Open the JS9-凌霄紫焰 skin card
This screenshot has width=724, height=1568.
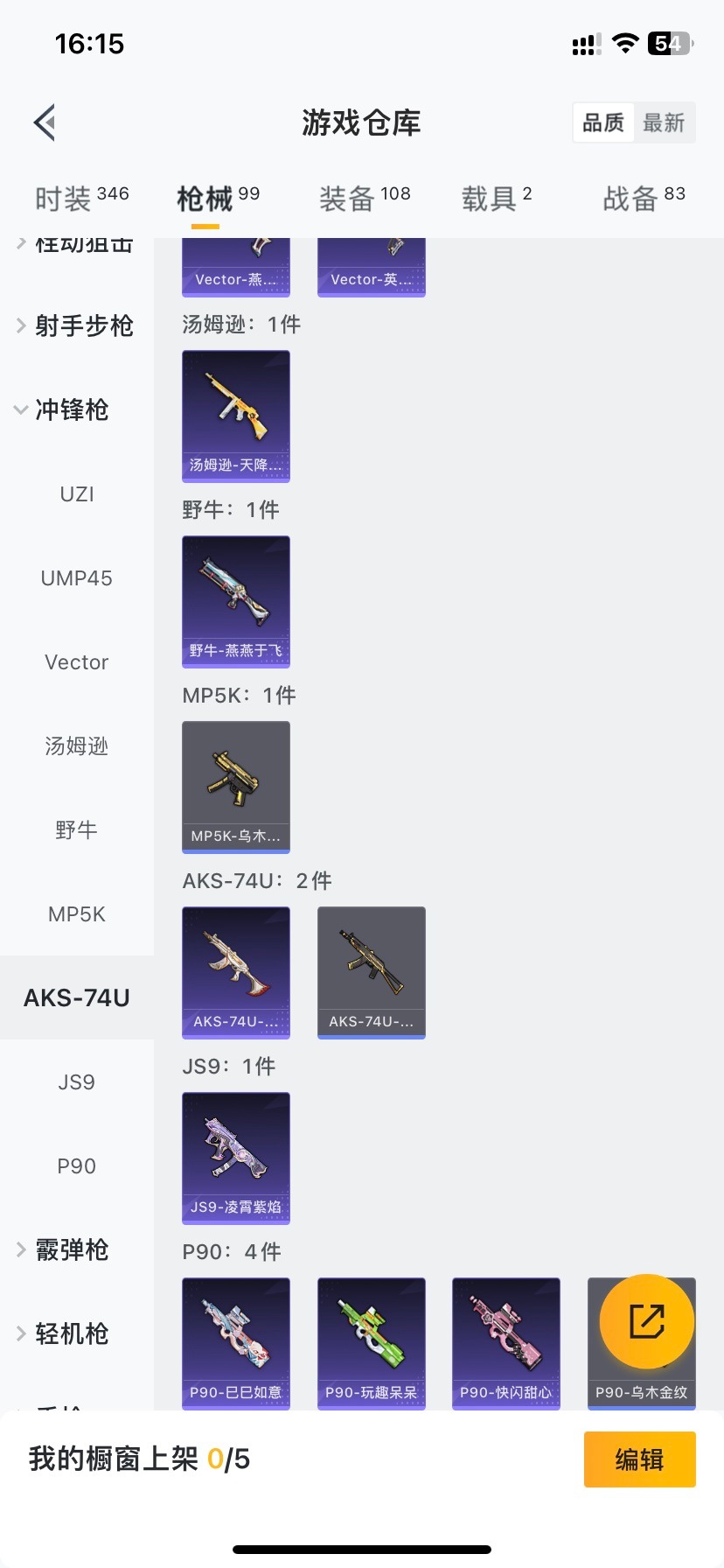tap(236, 1158)
